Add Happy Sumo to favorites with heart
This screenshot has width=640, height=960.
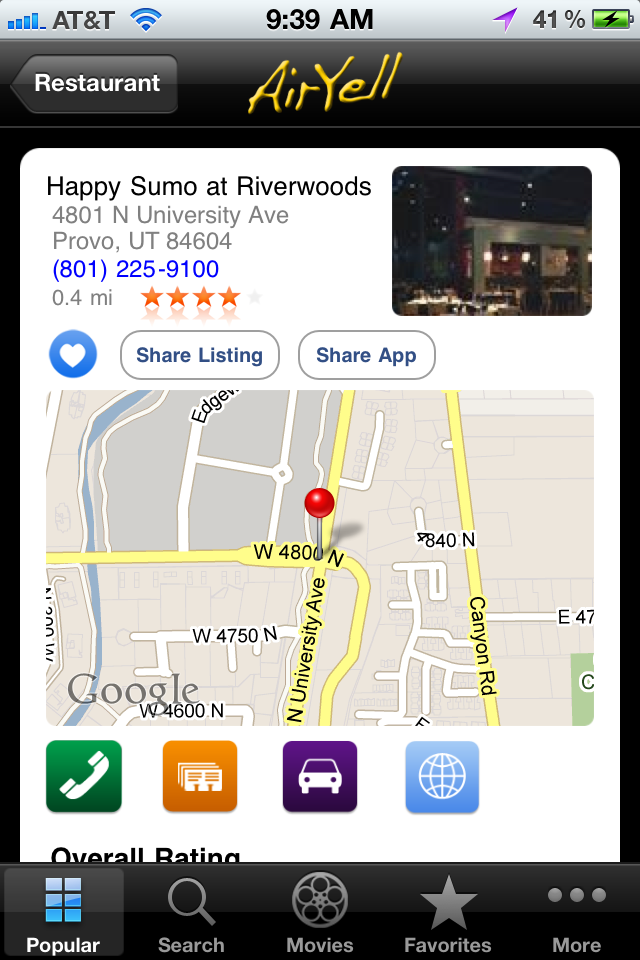[73, 355]
